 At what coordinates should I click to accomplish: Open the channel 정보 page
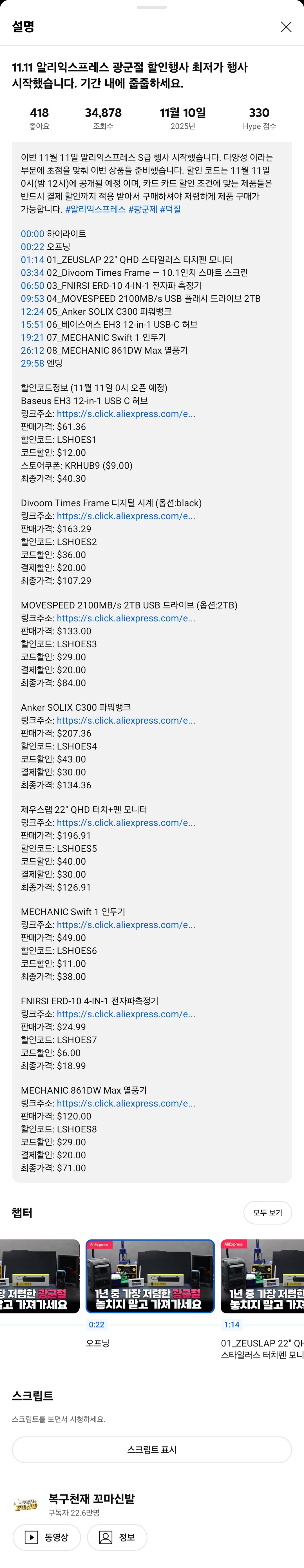(x=117, y=1537)
